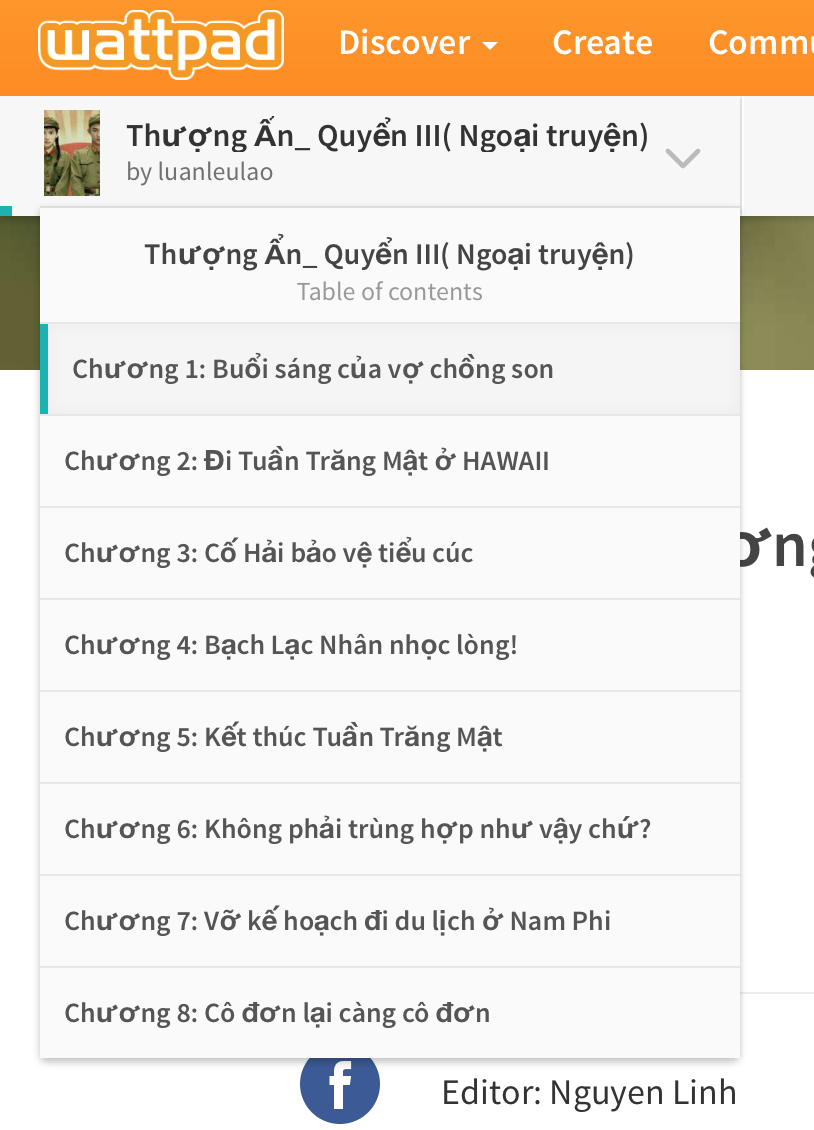Select Chương 6: Không phải trùng hợp như vậy chứ
The image size is (814, 1130).
coord(358,829)
